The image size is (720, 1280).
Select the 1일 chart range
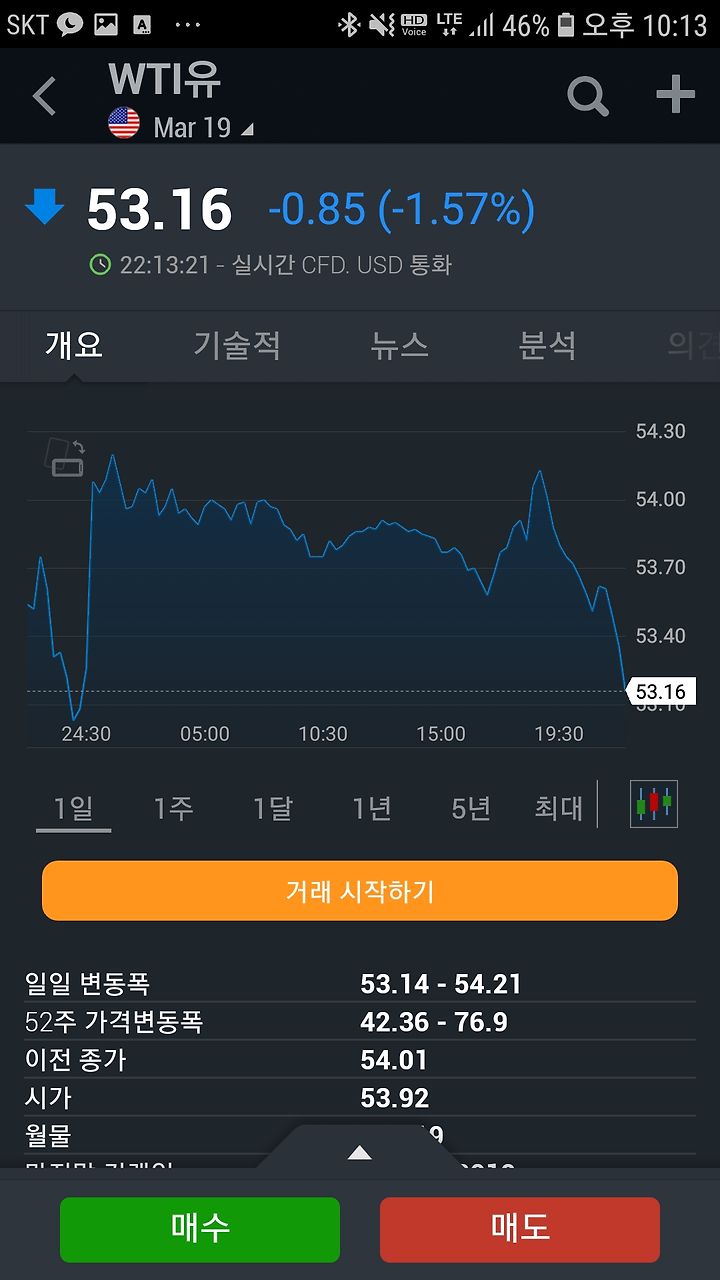point(73,807)
